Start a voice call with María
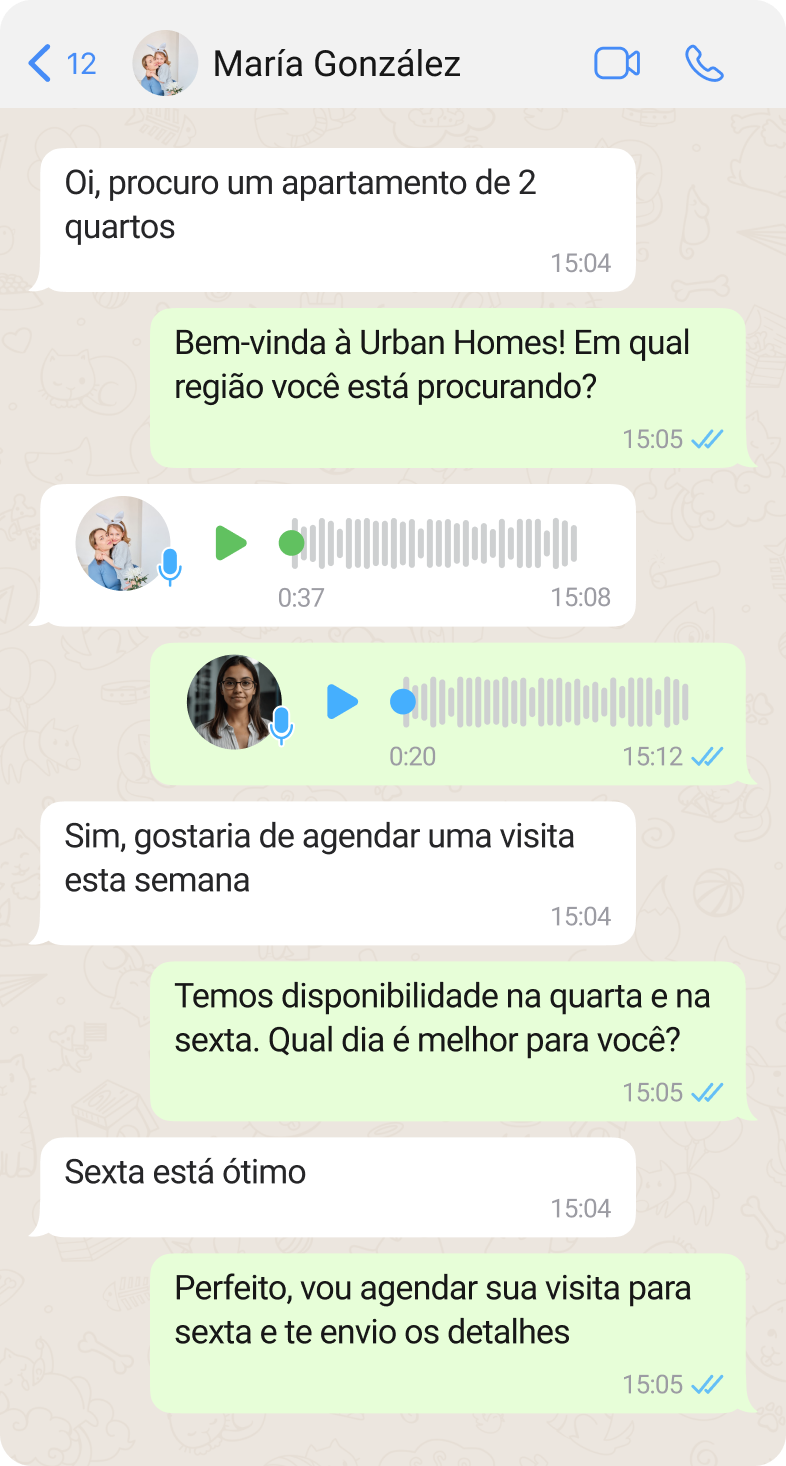This screenshot has height=1466, width=786. tap(704, 64)
